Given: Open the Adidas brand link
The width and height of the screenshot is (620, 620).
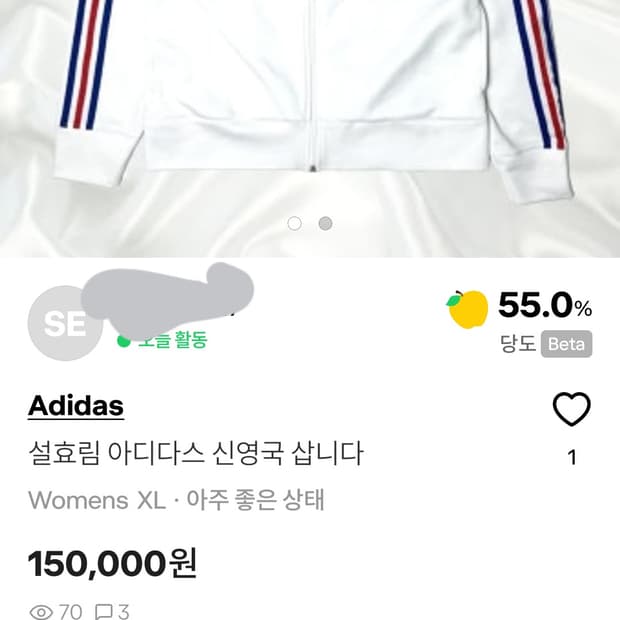Looking at the screenshot, I should tap(76, 405).
